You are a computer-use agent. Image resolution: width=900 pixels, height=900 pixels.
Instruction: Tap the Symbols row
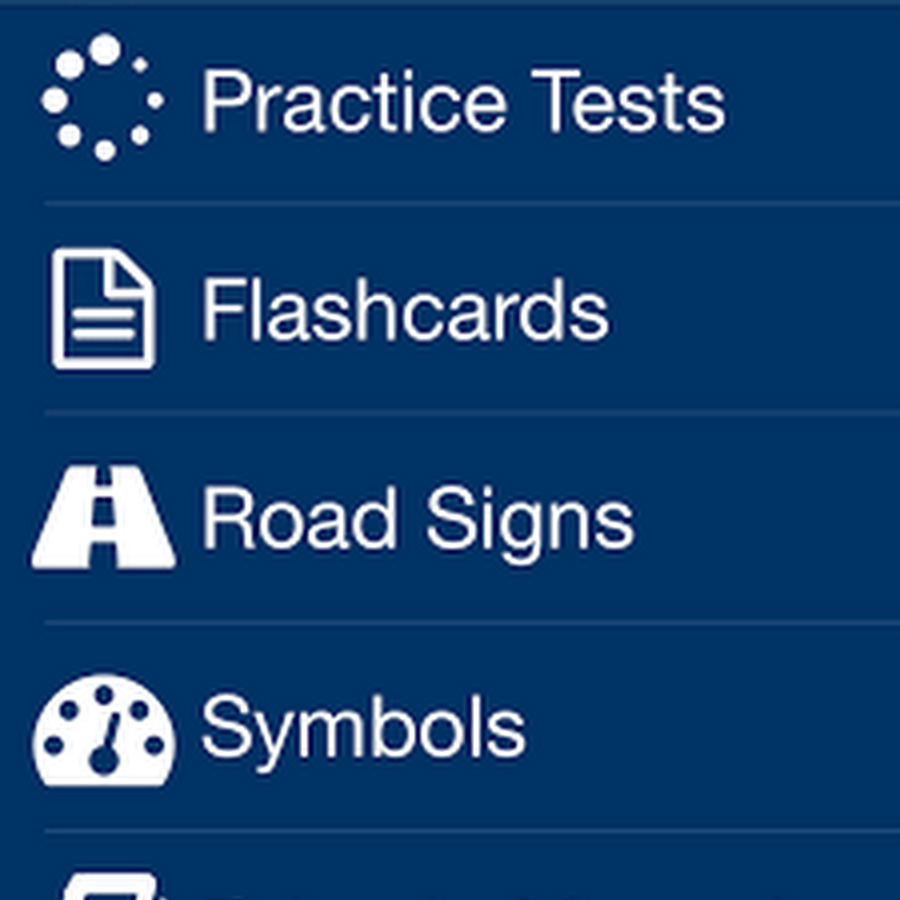click(x=362, y=729)
